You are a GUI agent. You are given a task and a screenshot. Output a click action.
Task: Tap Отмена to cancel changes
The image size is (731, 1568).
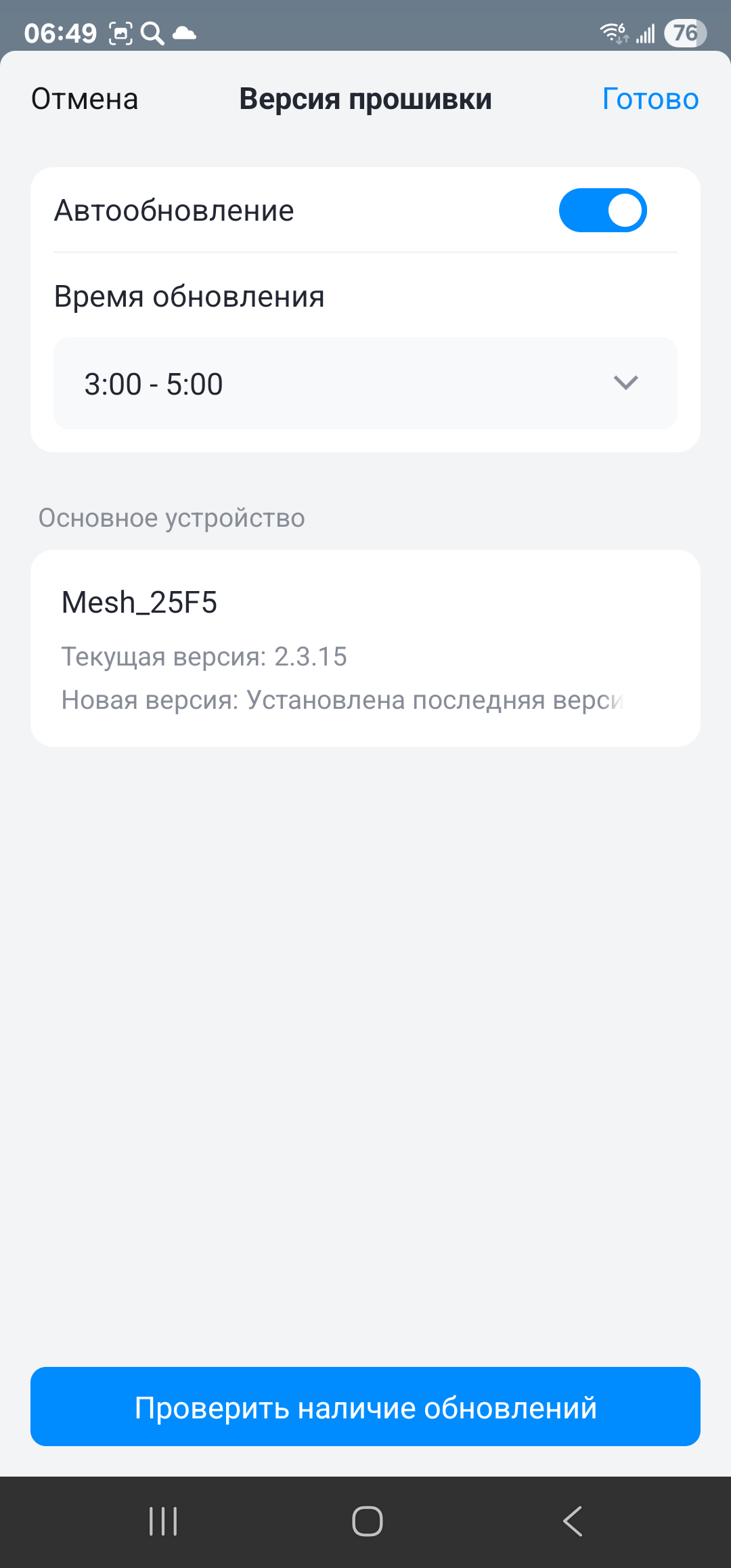85,99
